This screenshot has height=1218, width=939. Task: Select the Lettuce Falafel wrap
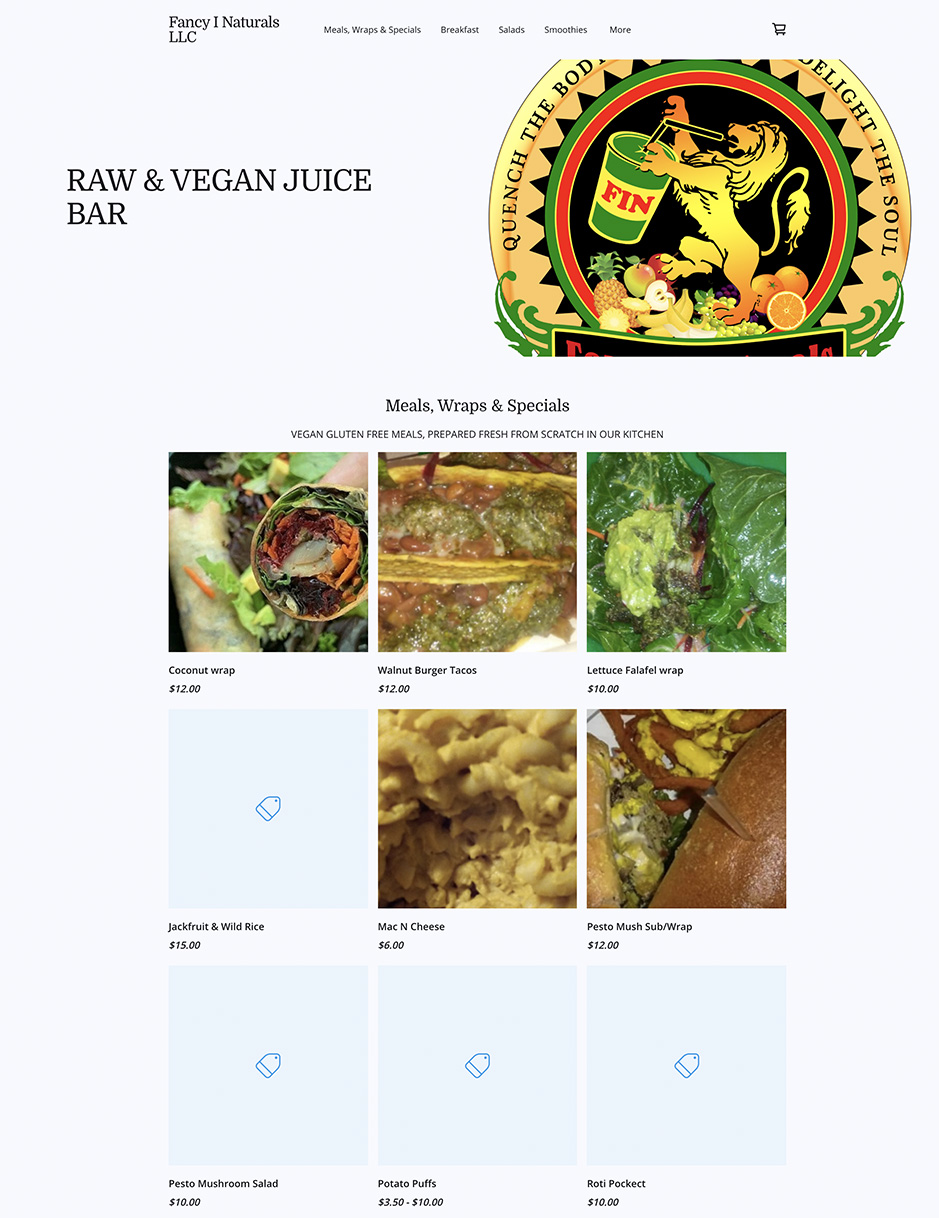pos(686,552)
